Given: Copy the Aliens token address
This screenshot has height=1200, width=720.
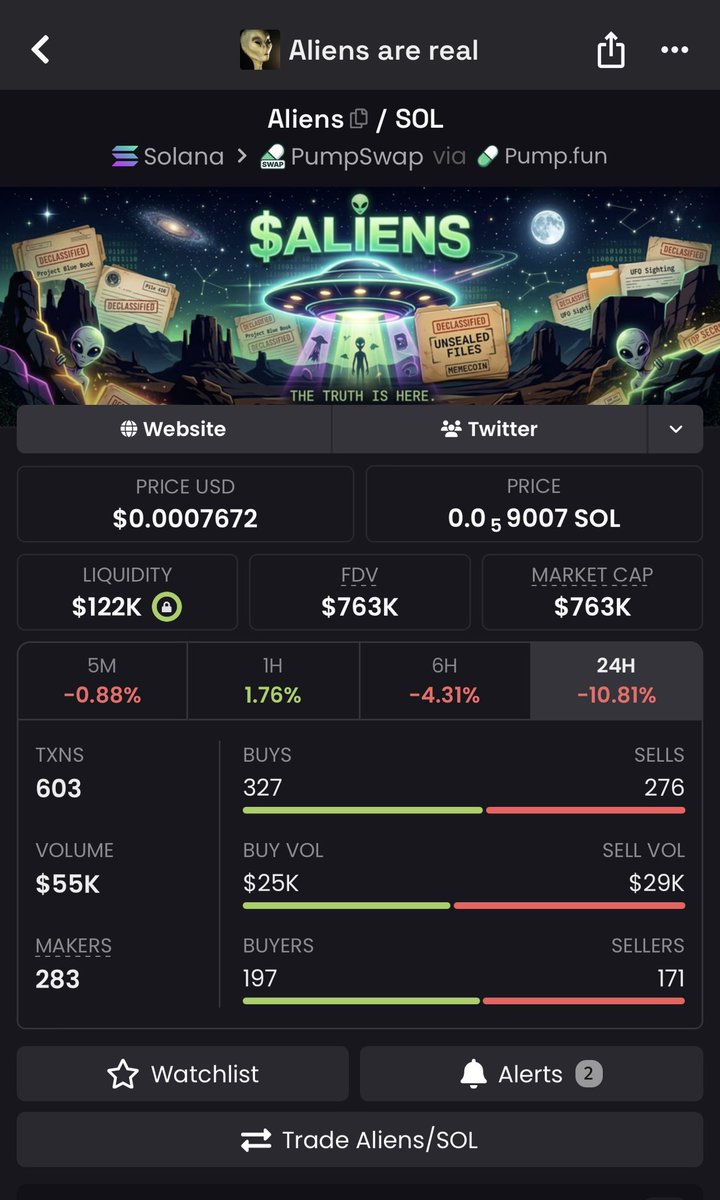Looking at the screenshot, I should [358, 119].
